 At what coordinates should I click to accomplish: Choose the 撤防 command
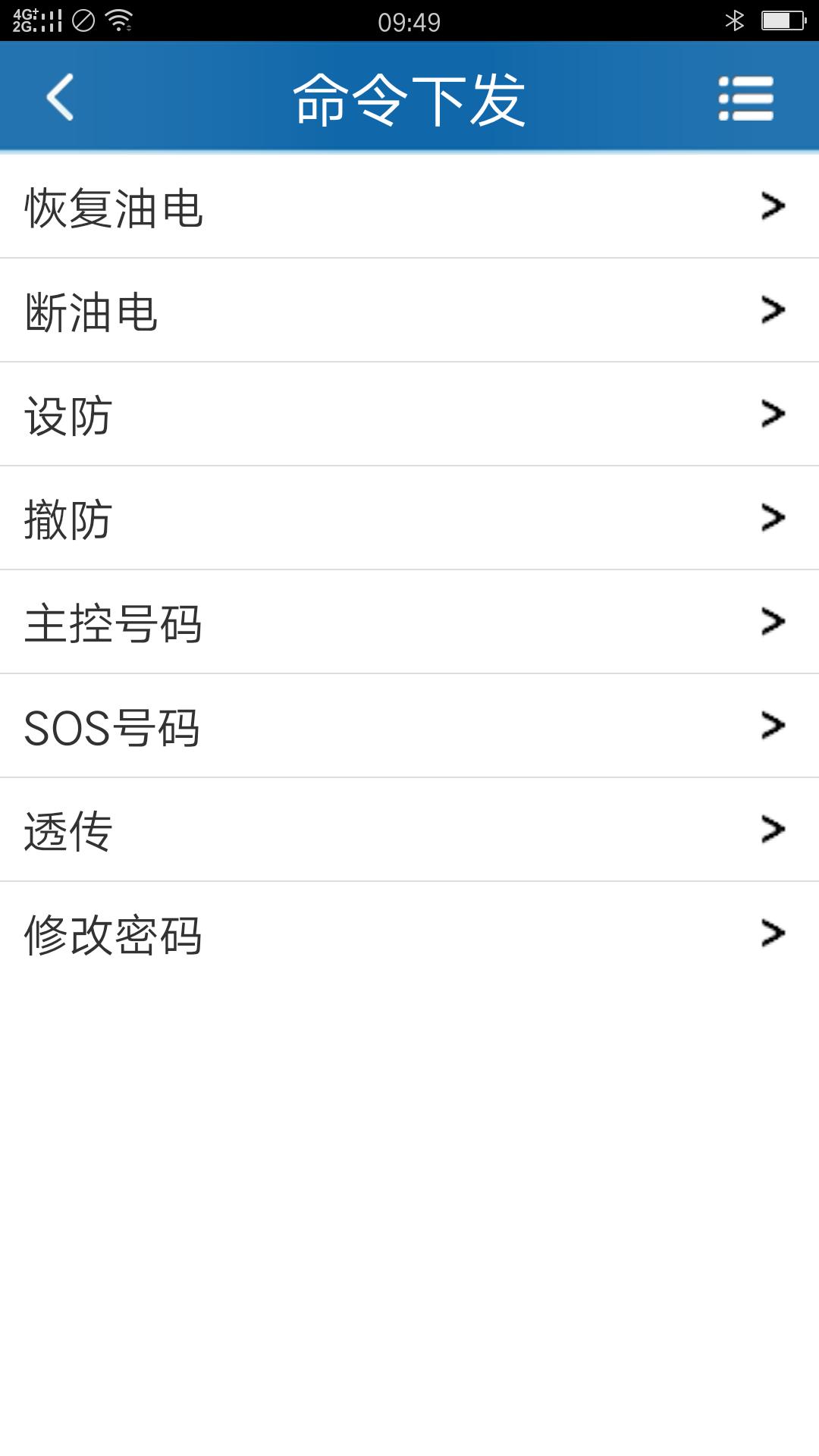(x=409, y=518)
